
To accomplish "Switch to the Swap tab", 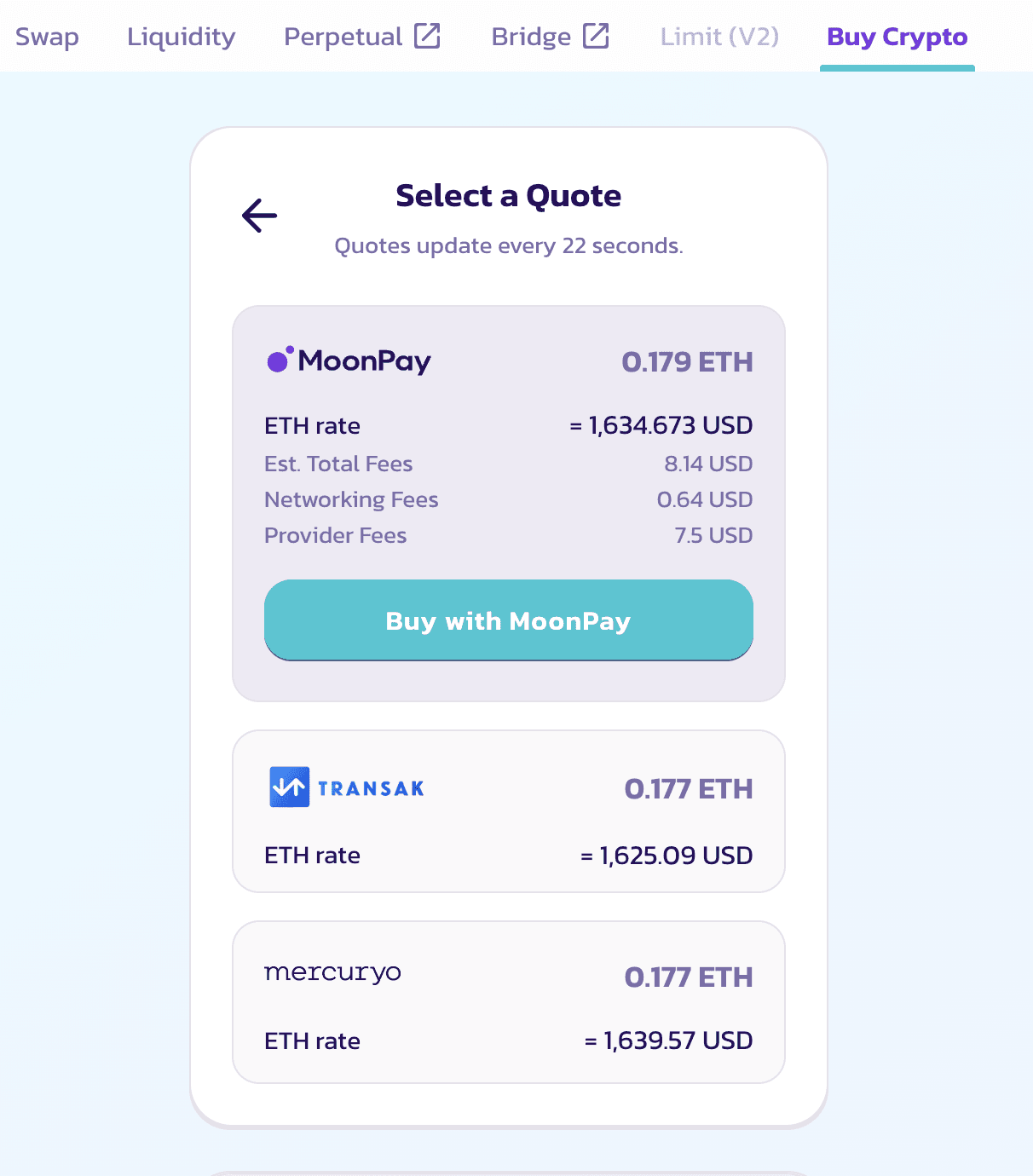I will tap(47, 37).
